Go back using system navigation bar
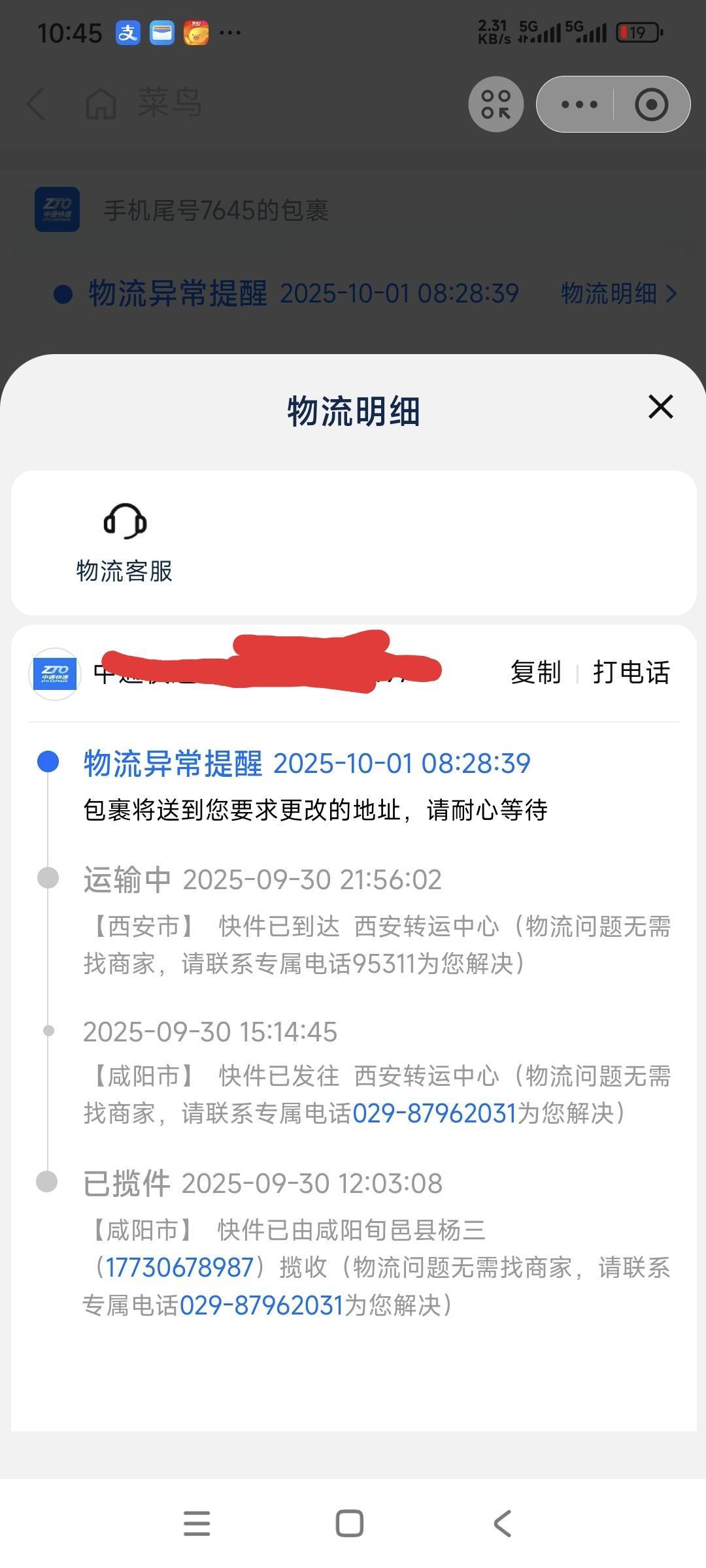This screenshot has width=706, height=1568. 502,1523
